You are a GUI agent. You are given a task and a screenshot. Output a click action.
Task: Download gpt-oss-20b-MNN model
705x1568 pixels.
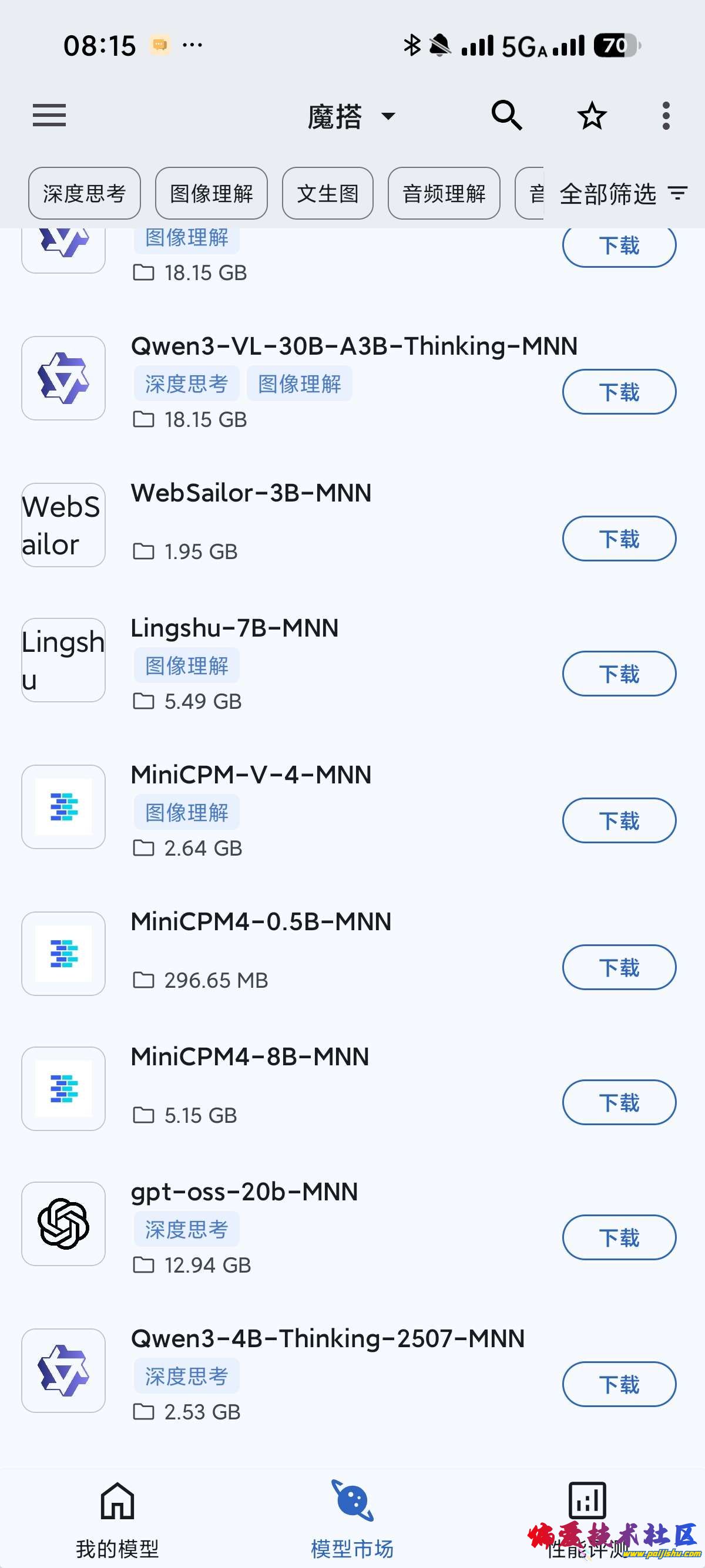click(619, 1237)
